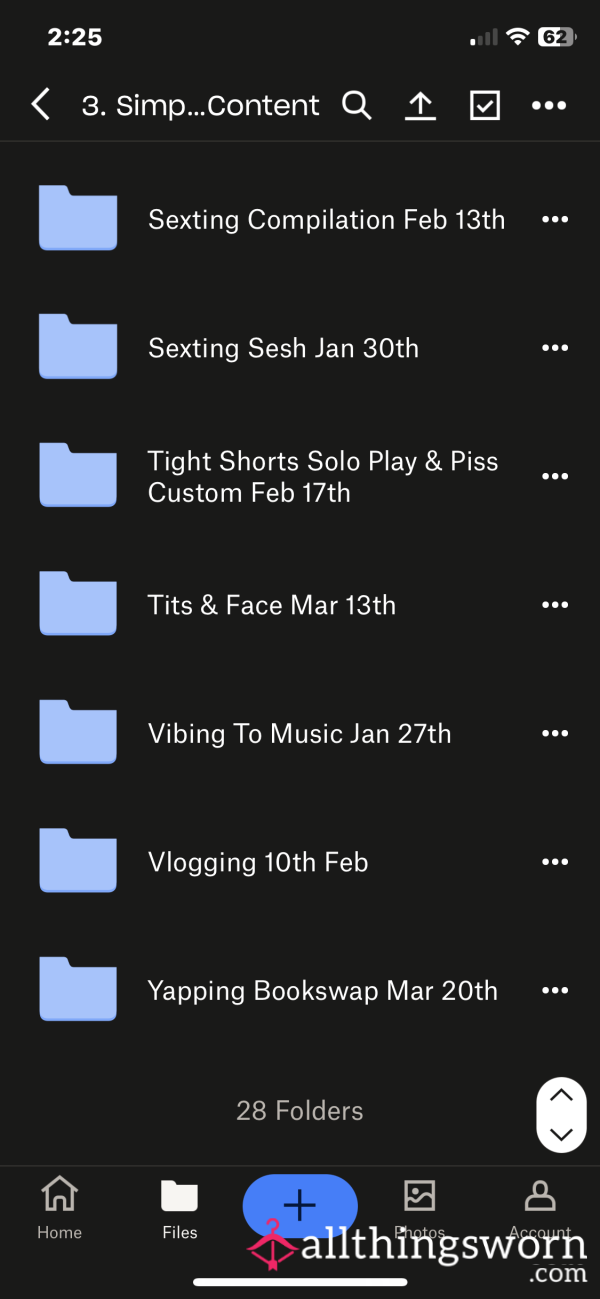The height and width of the screenshot is (1299, 600).
Task: Open the top bar overflow menu
Action: [x=549, y=105]
